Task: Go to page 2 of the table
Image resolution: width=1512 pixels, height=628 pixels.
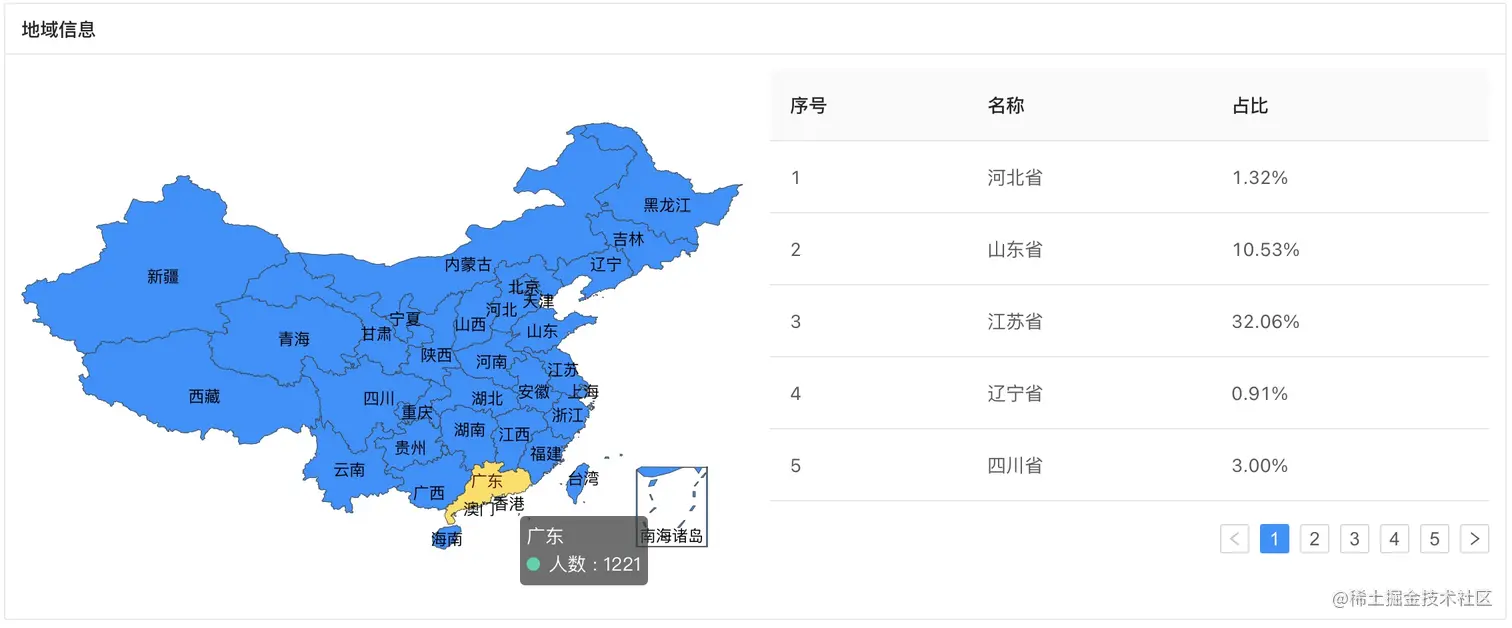Action: [x=1314, y=539]
